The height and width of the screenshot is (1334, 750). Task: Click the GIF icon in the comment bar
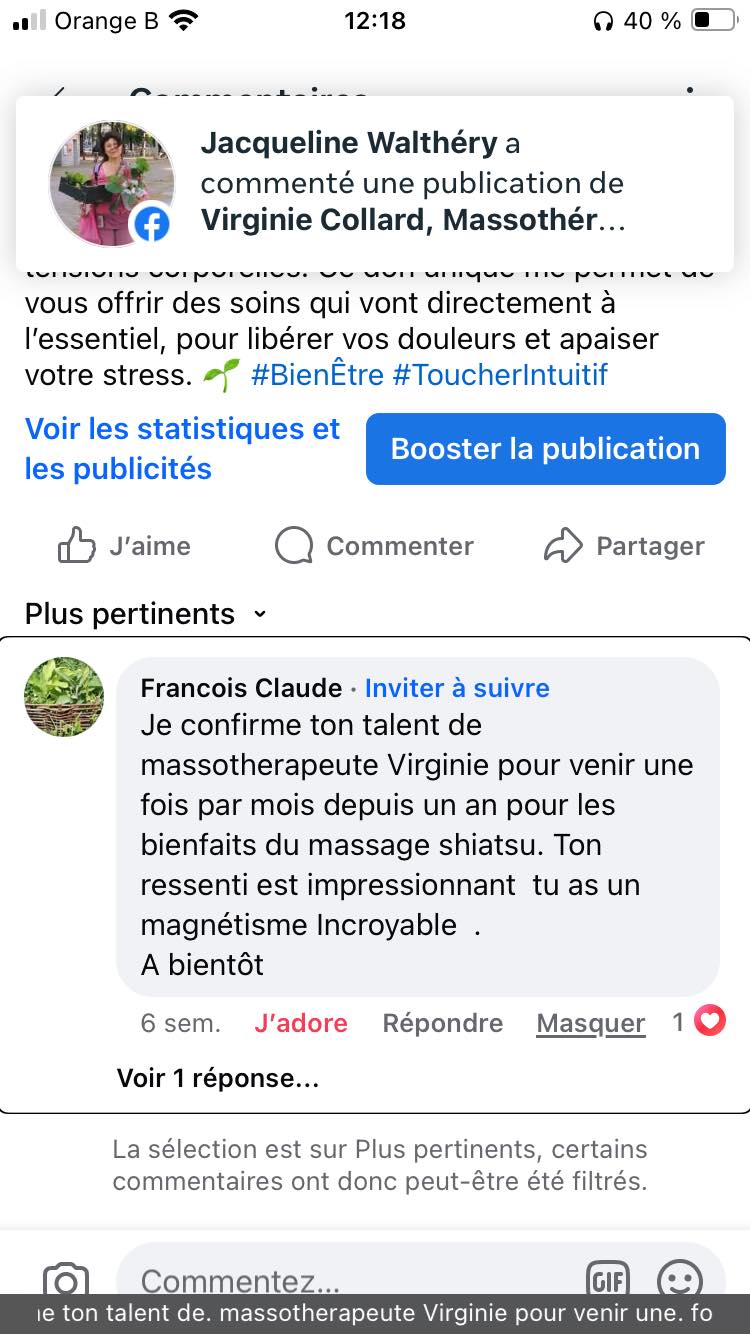(x=607, y=1280)
